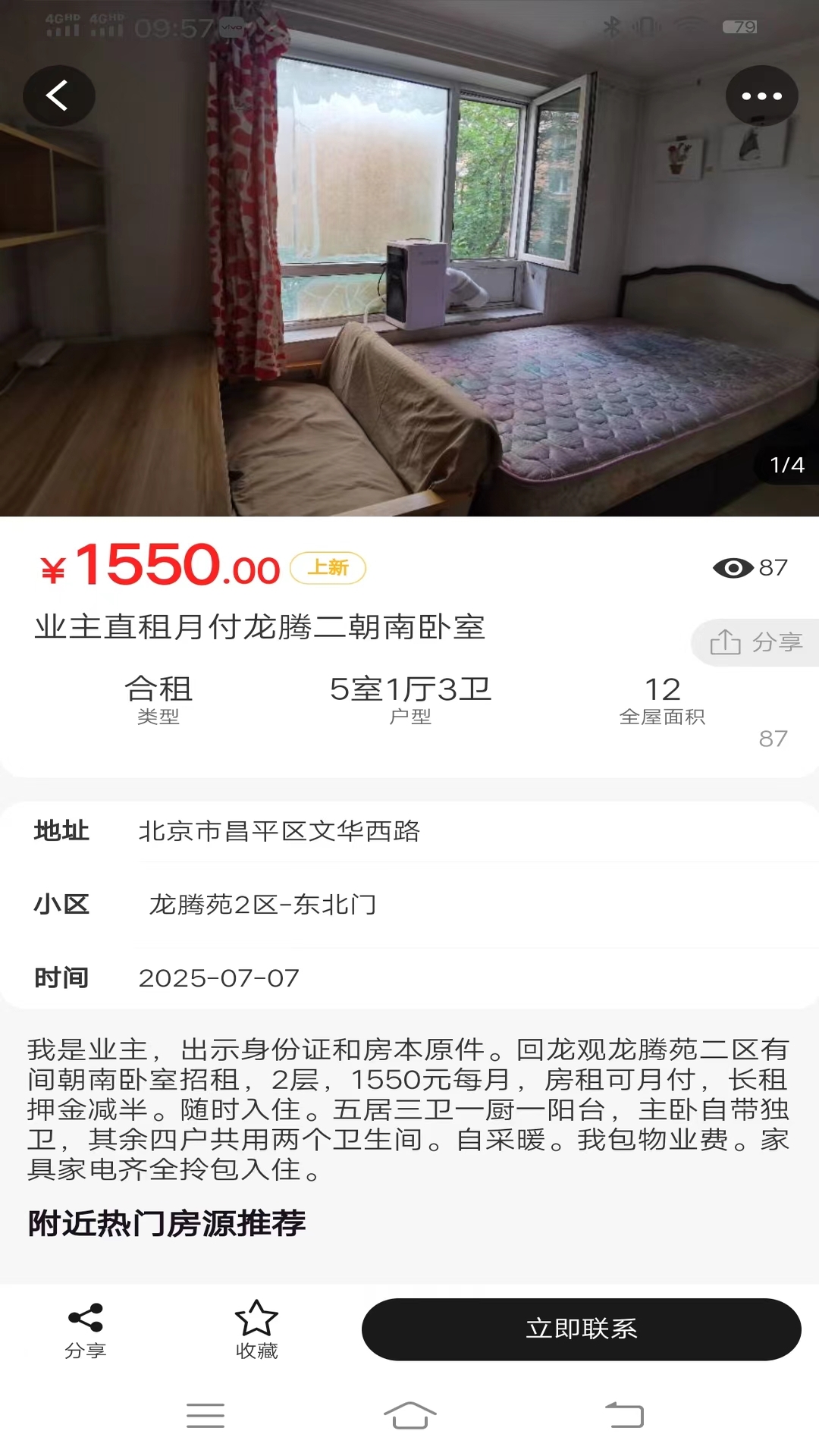Viewport: 819px width, 1456px height.
Task: Click the eye icon showing 87 views
Action: 733,565
